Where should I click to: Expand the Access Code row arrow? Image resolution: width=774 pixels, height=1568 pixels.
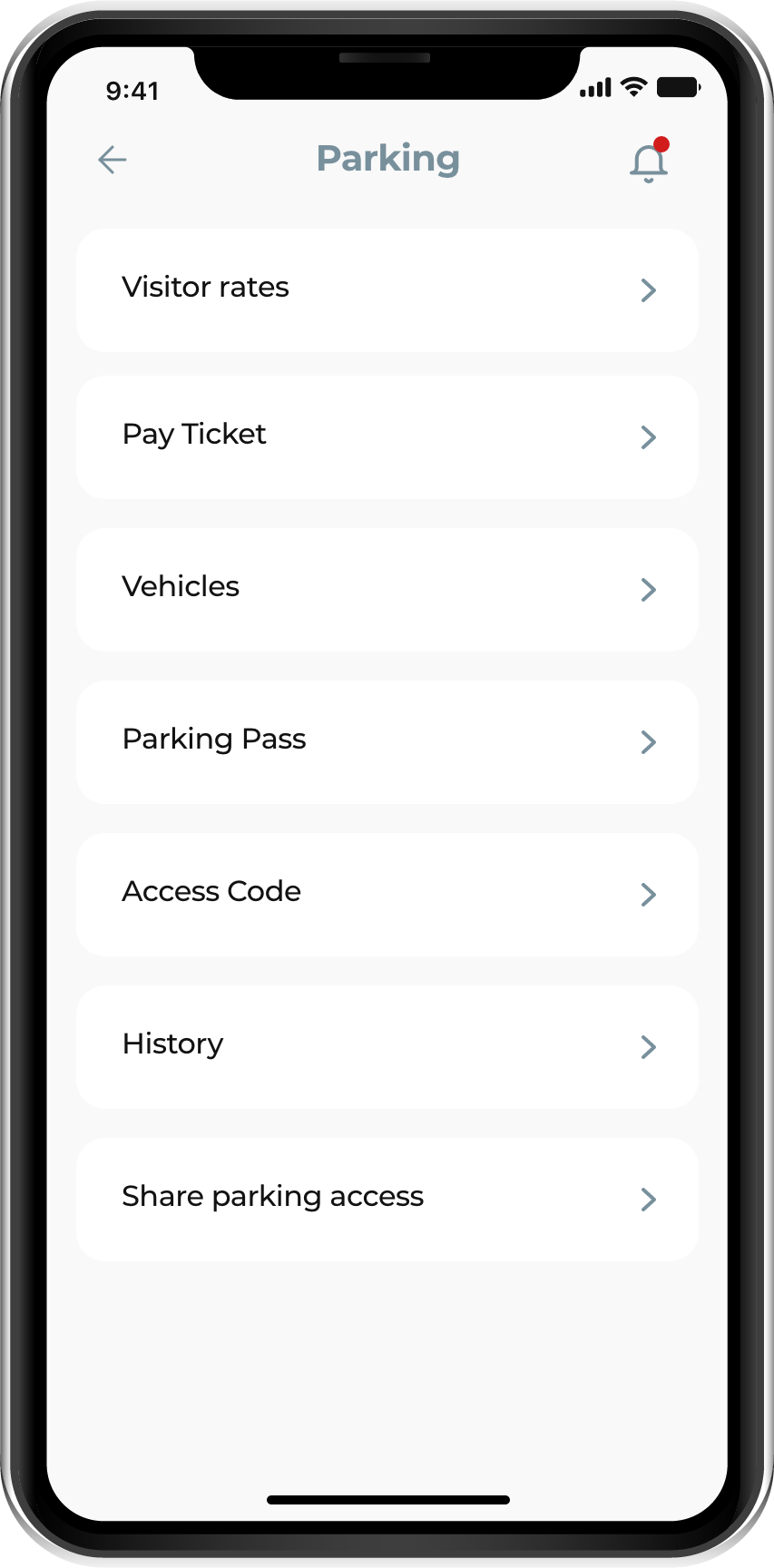point(649,895)
